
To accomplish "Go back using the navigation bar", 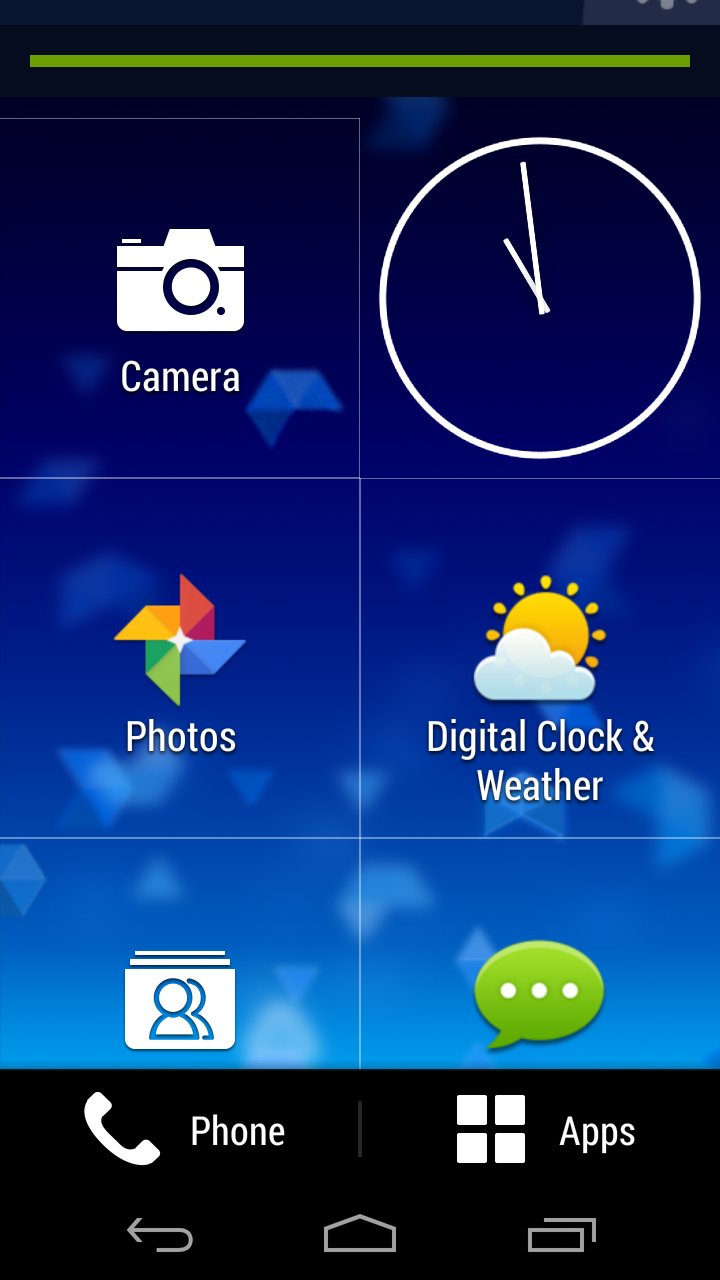I will tap(160, 1235).
